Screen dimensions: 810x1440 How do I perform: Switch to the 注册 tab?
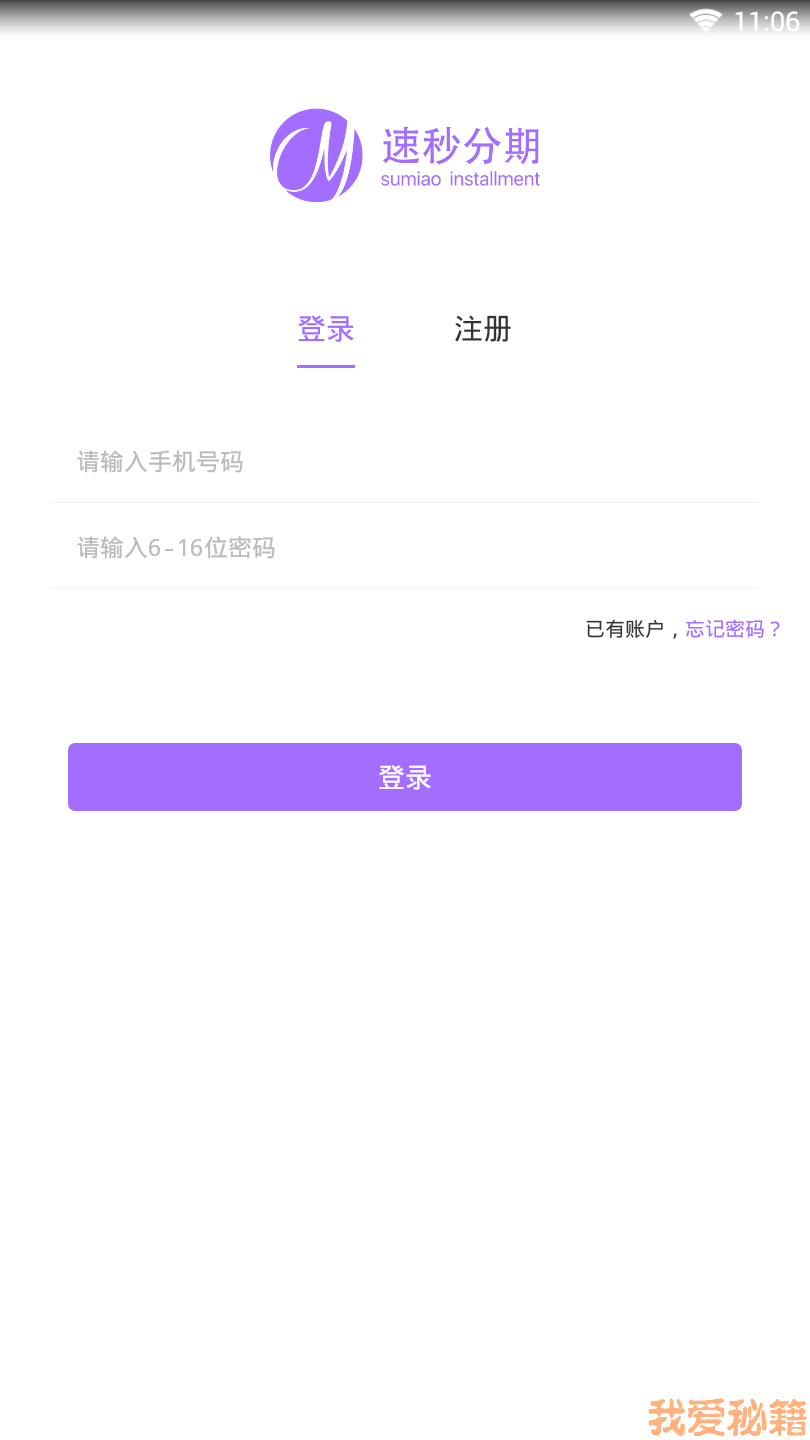pos(483,329)
